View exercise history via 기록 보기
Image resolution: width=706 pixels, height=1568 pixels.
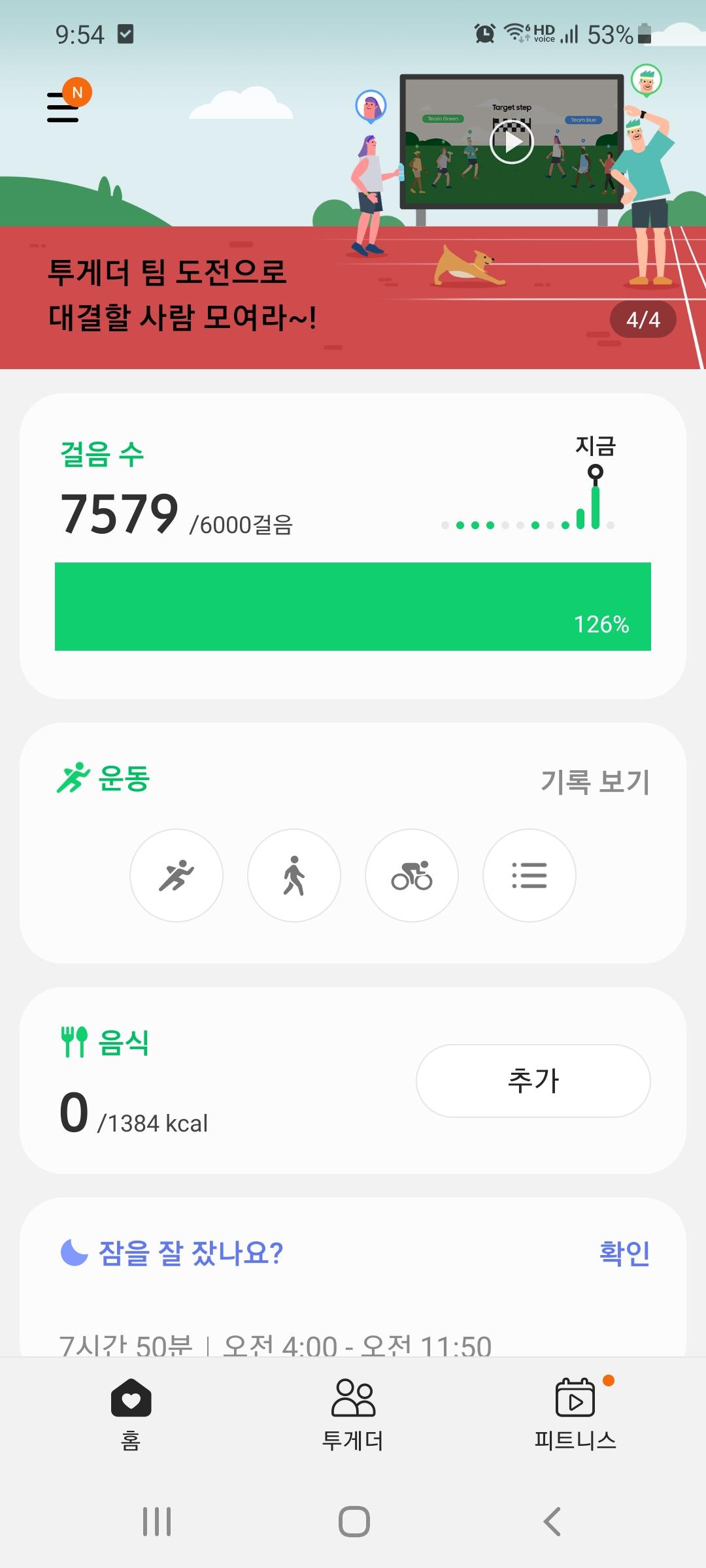(595, 781)
